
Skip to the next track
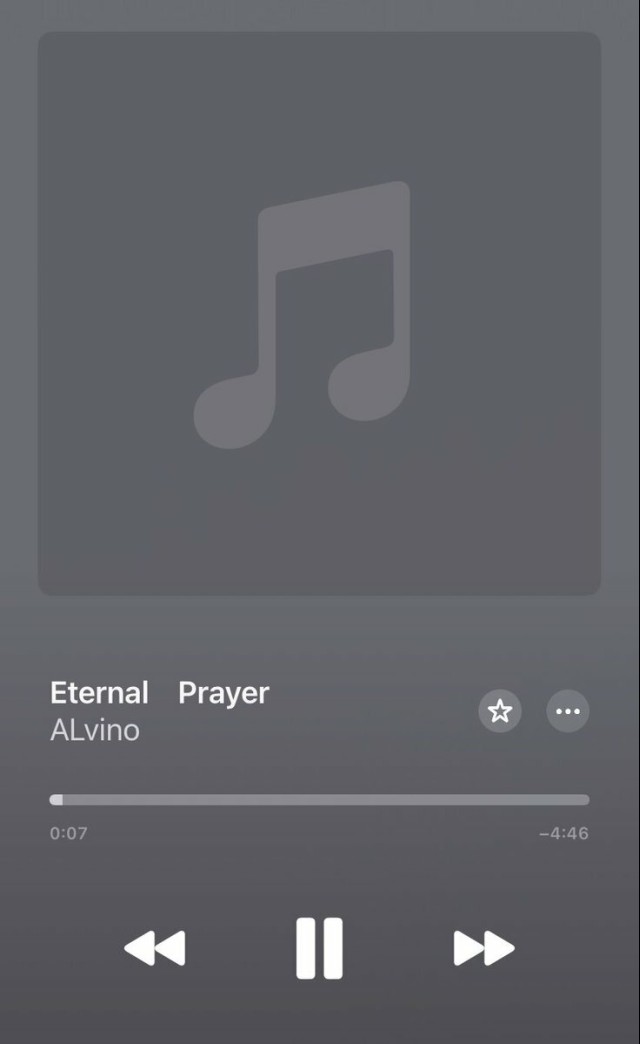484,948
